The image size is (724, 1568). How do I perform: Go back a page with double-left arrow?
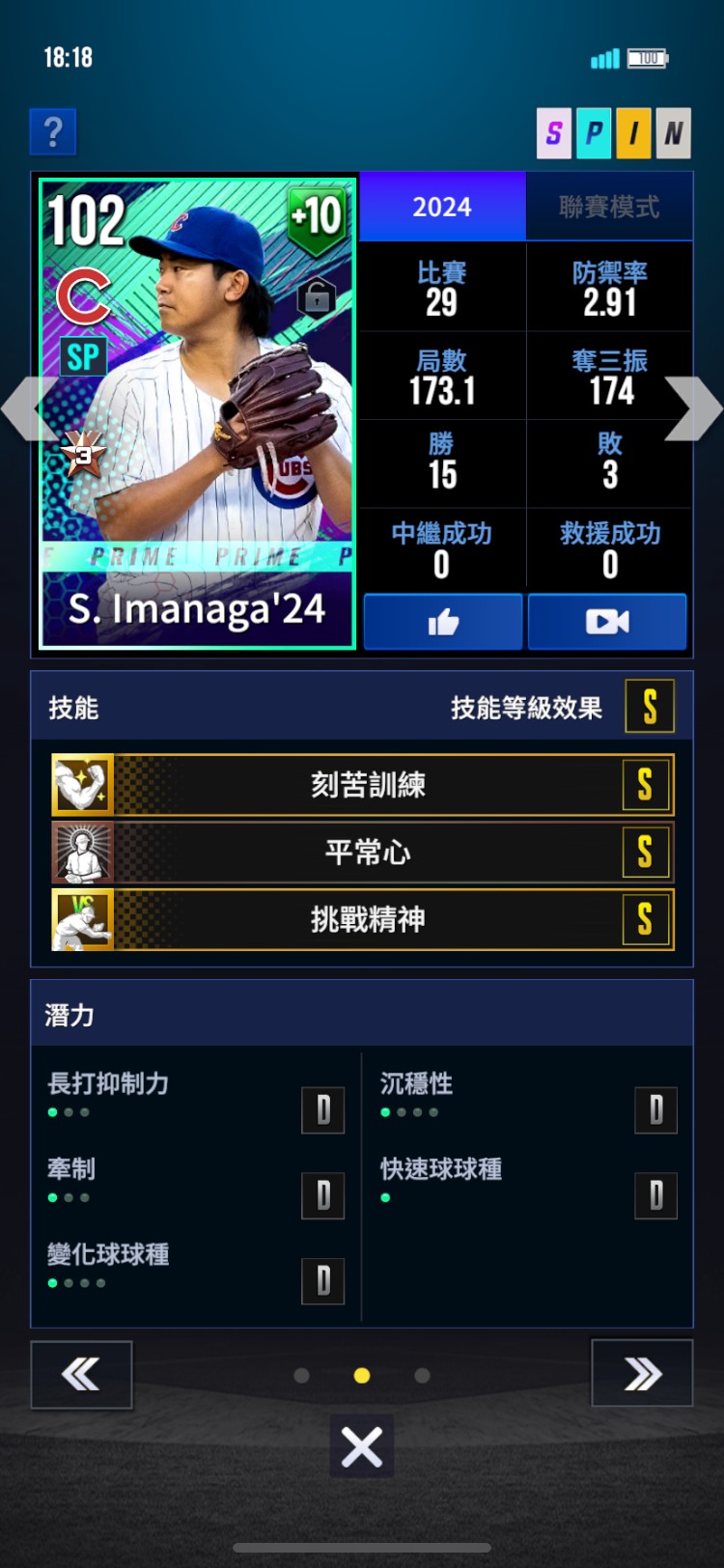81,1374
